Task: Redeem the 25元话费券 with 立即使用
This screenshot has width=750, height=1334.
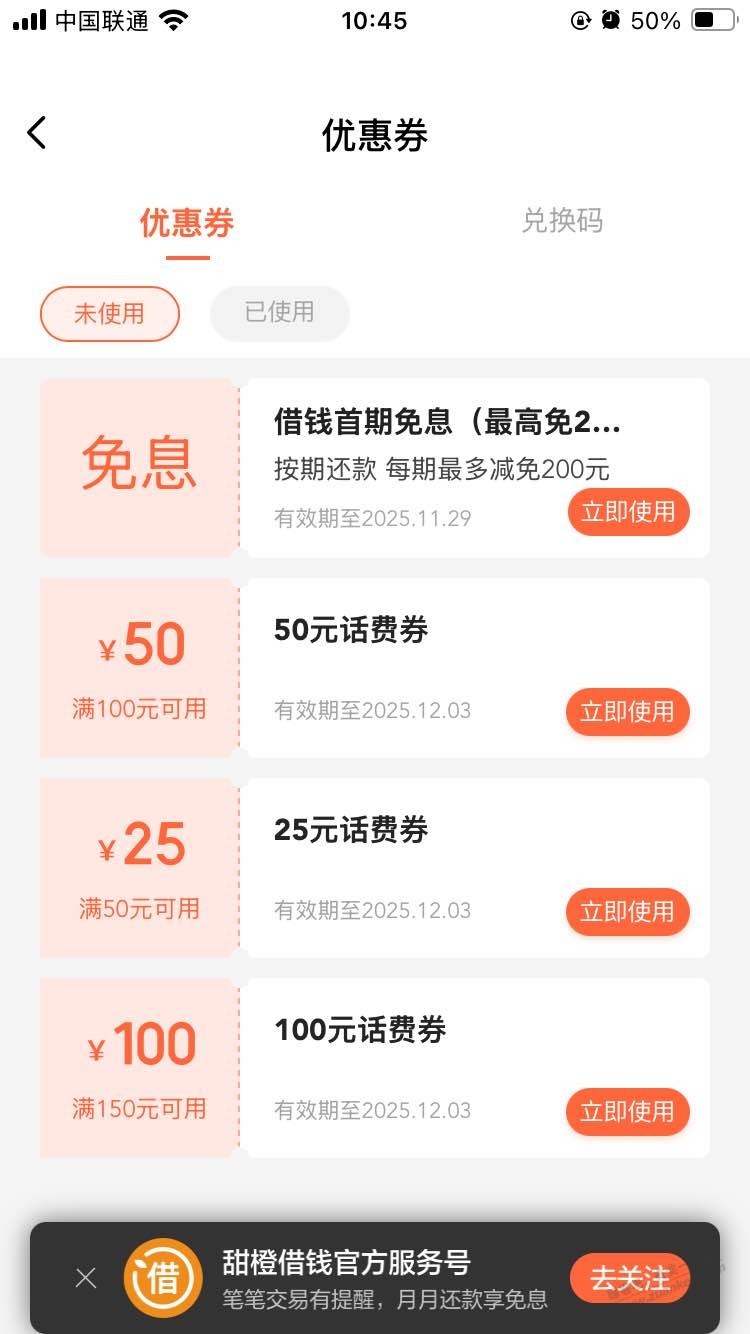Action: click(x=628, y=912)
